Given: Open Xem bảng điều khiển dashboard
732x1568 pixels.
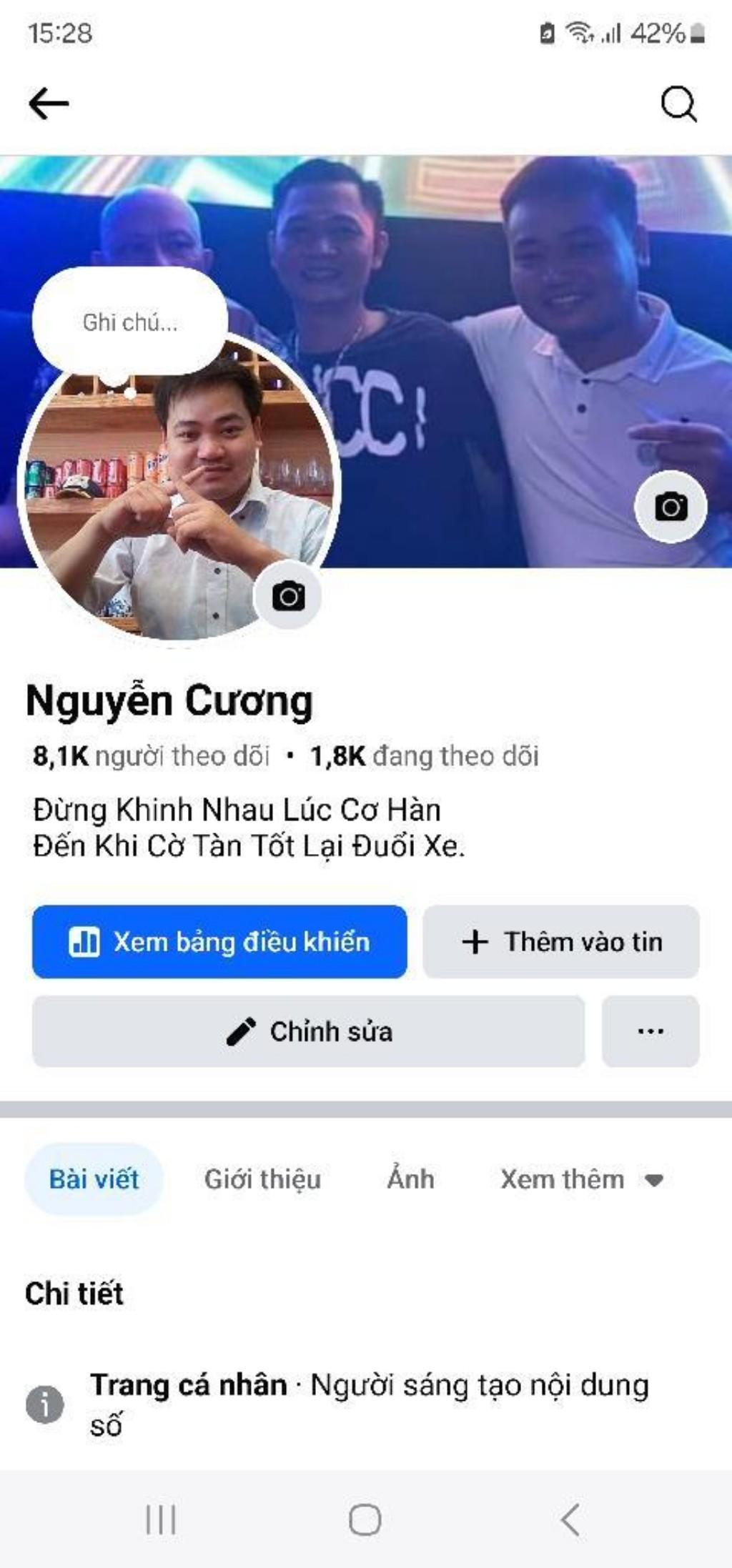Looking at the screenshot, I should point(219,941).
